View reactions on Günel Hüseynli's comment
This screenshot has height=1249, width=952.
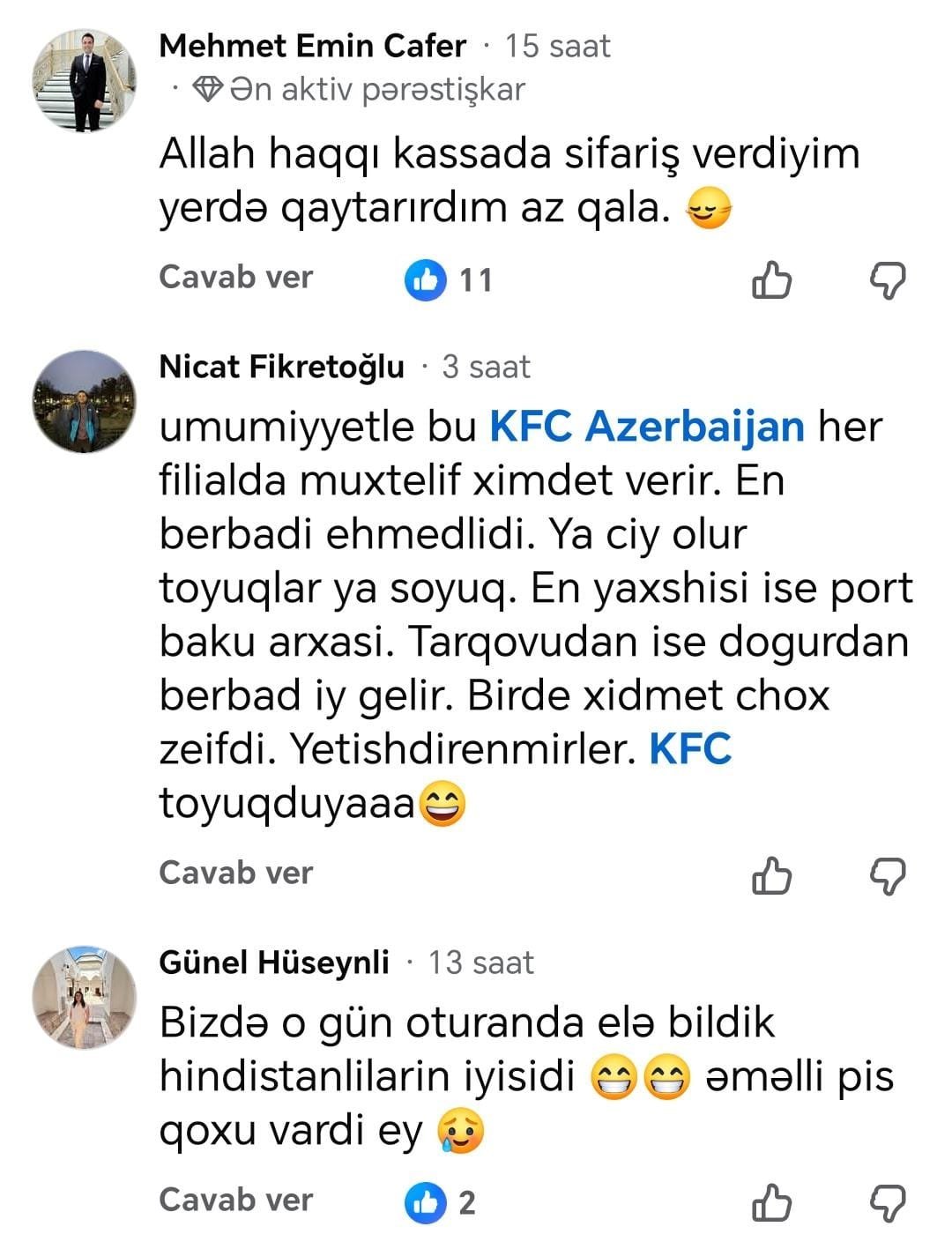[x=441, y=1202]
